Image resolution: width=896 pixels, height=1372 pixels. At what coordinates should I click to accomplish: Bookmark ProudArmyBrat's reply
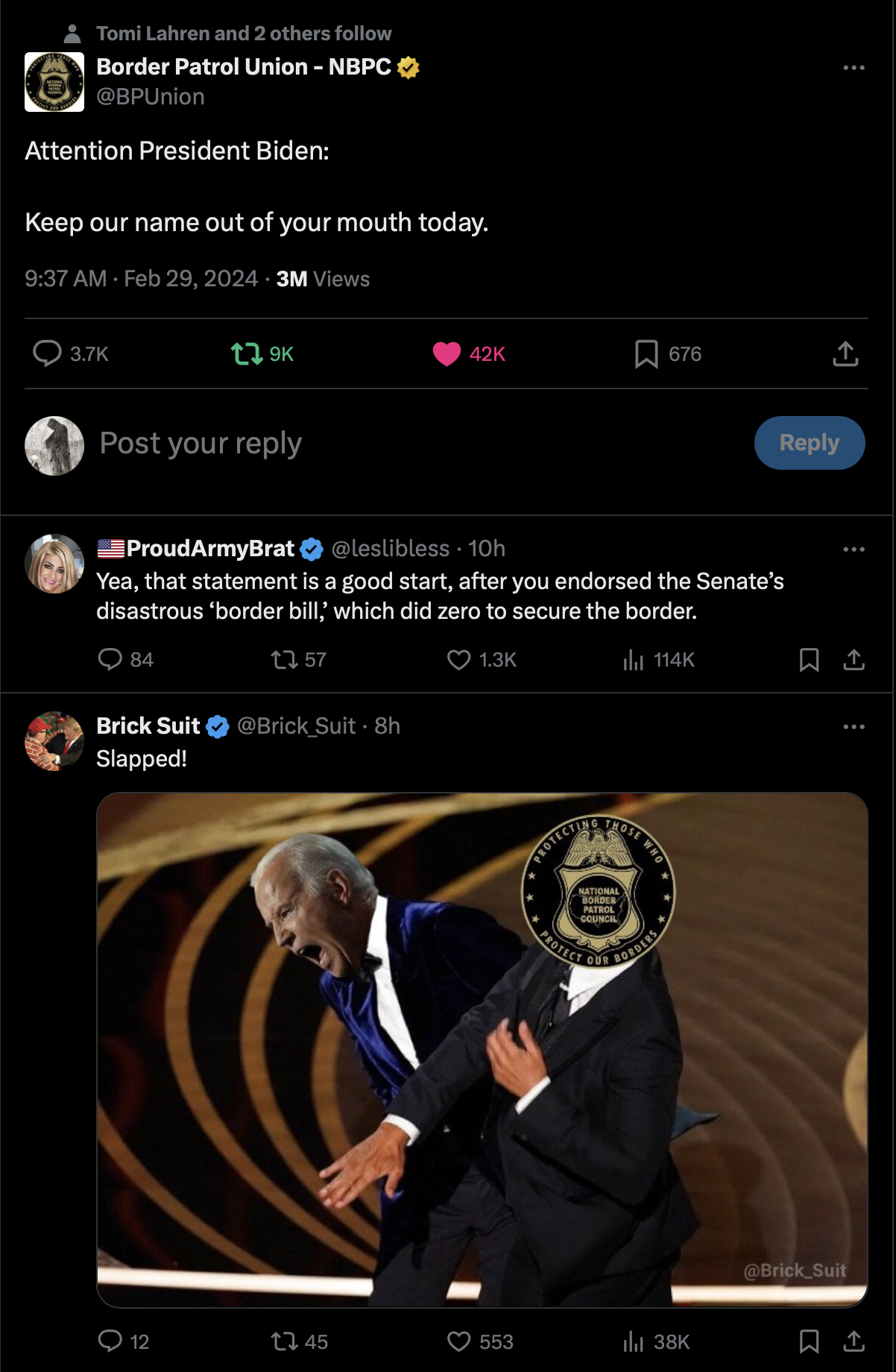(809, 660)
